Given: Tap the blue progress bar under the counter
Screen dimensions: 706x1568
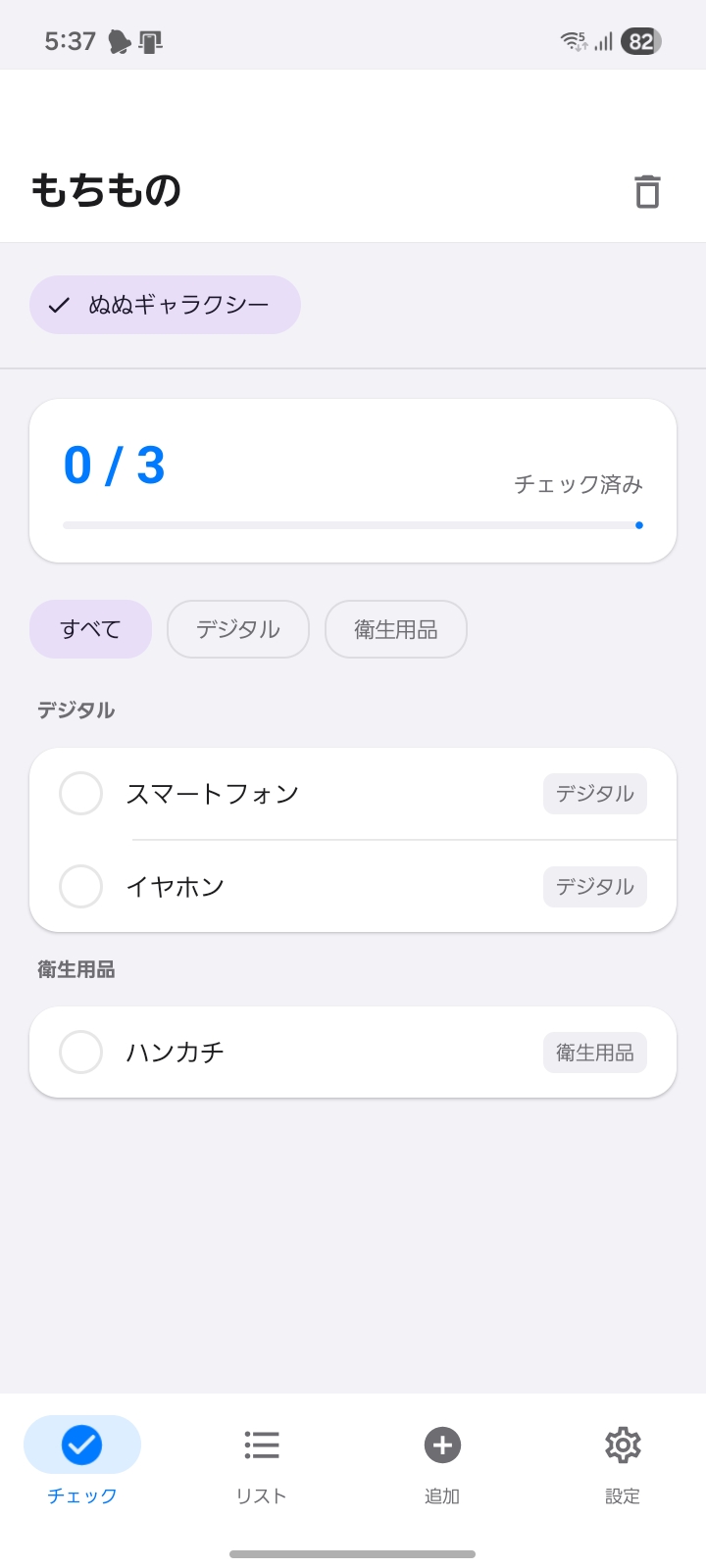Looking at the screenshot, I should click(352, 524).
